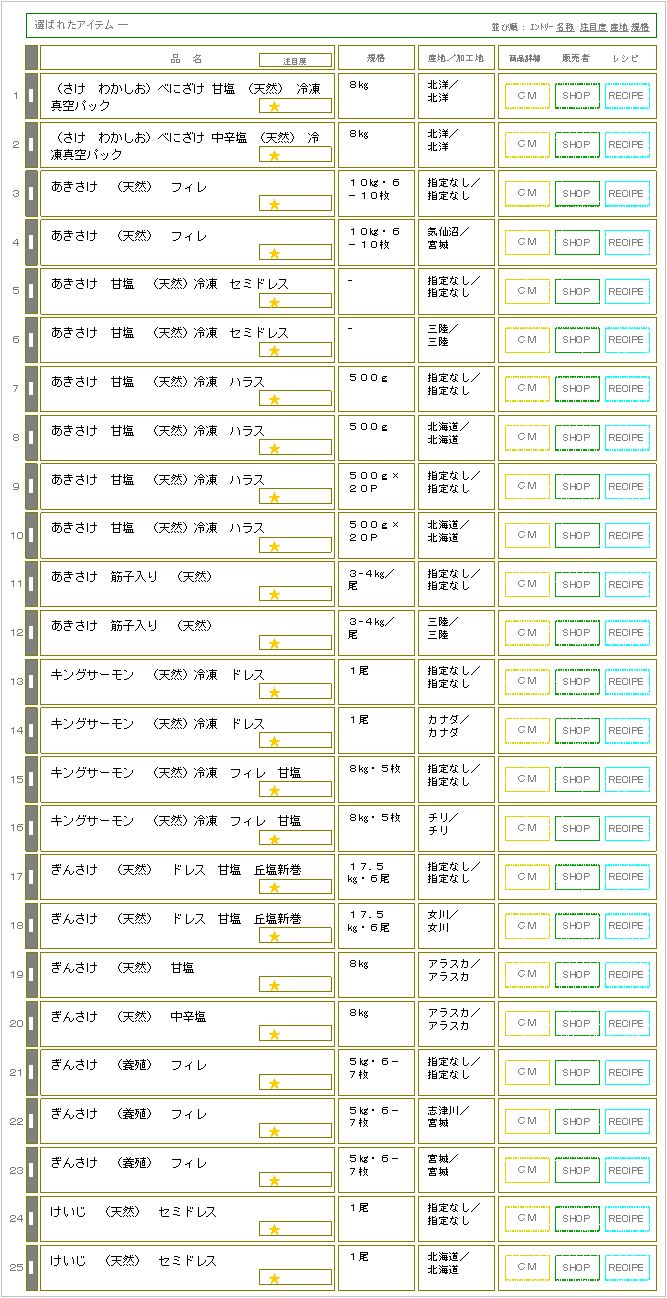Image resolution: width=667 pixels, height=1298 pixels.
Task: Open SHOP for item 1 べにざけ 甘塩
Action: point(577,96)
